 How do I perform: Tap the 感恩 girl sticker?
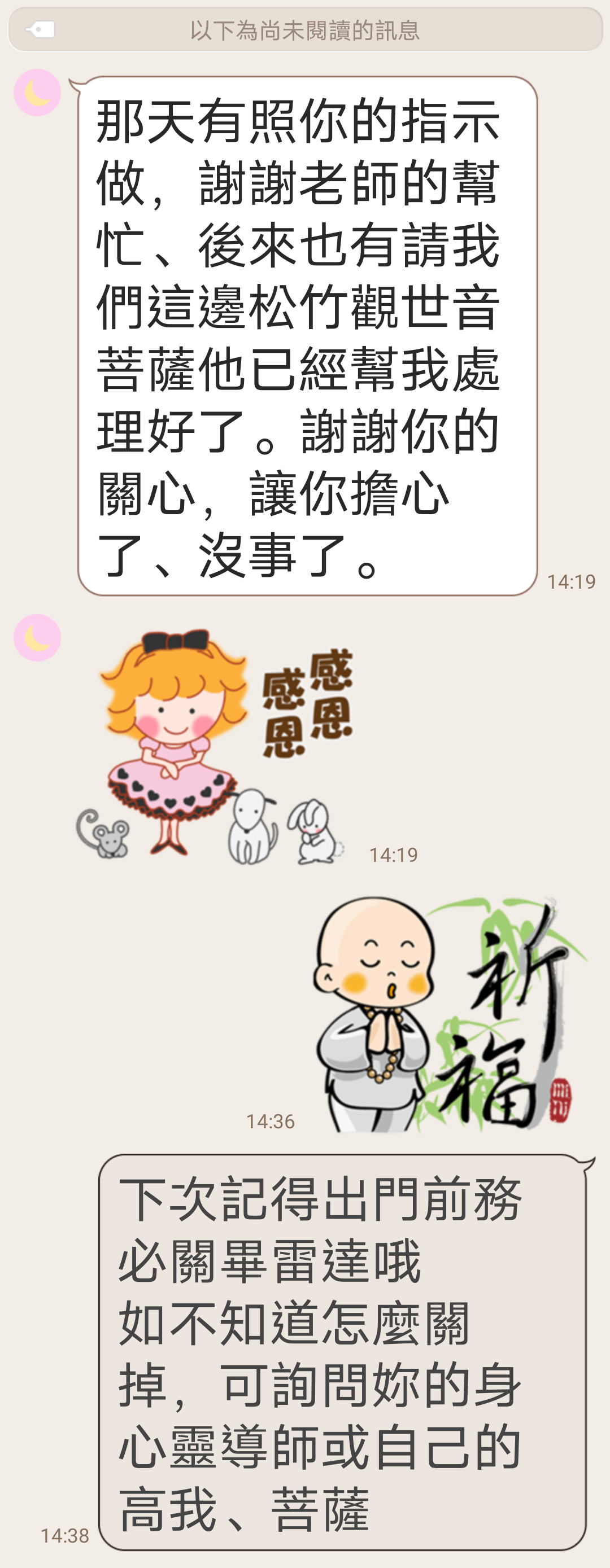coord(213,746)
